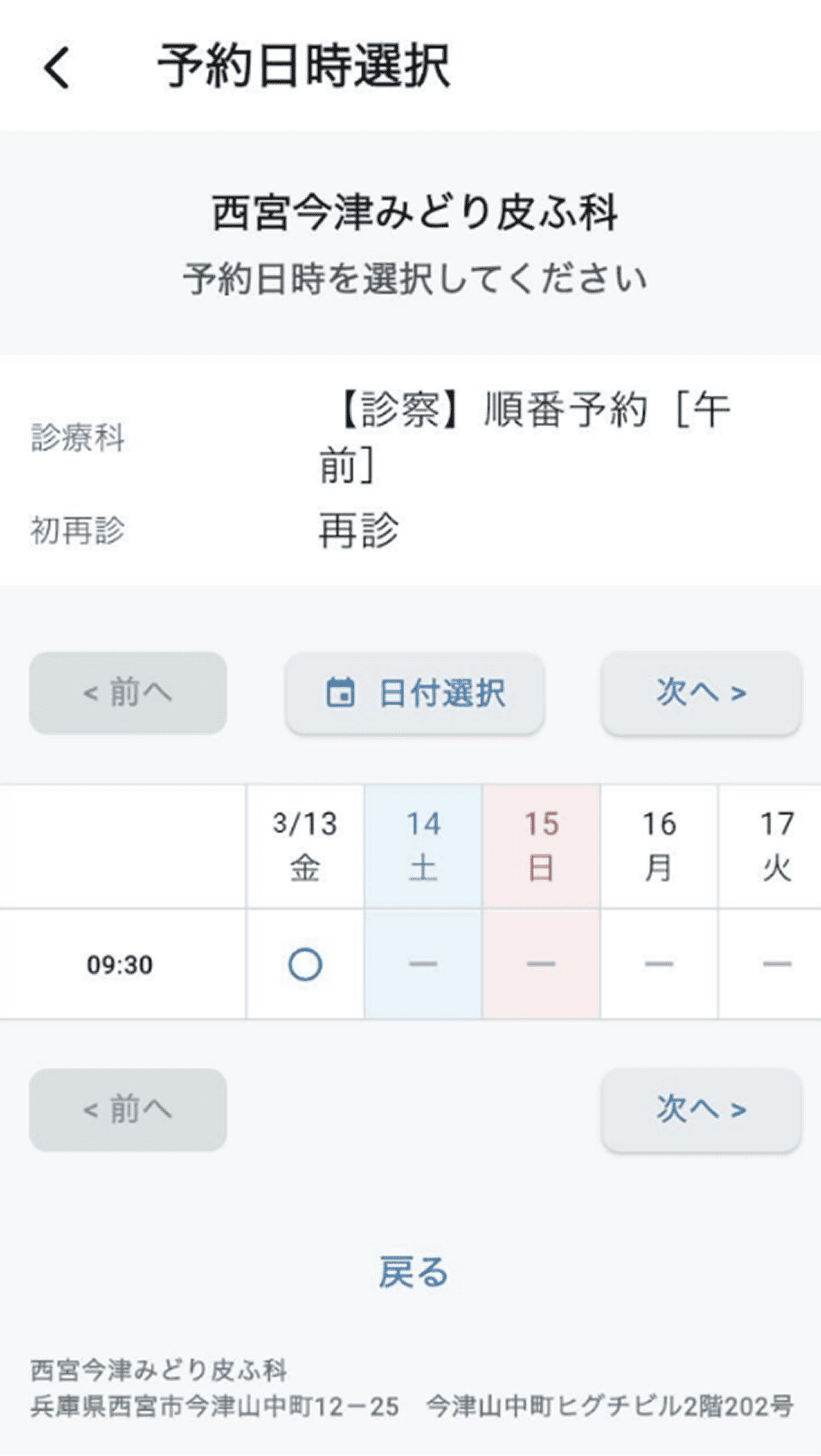
Task: Advance dates with the bottom 次へ > button
Action: coord(701,1110)
